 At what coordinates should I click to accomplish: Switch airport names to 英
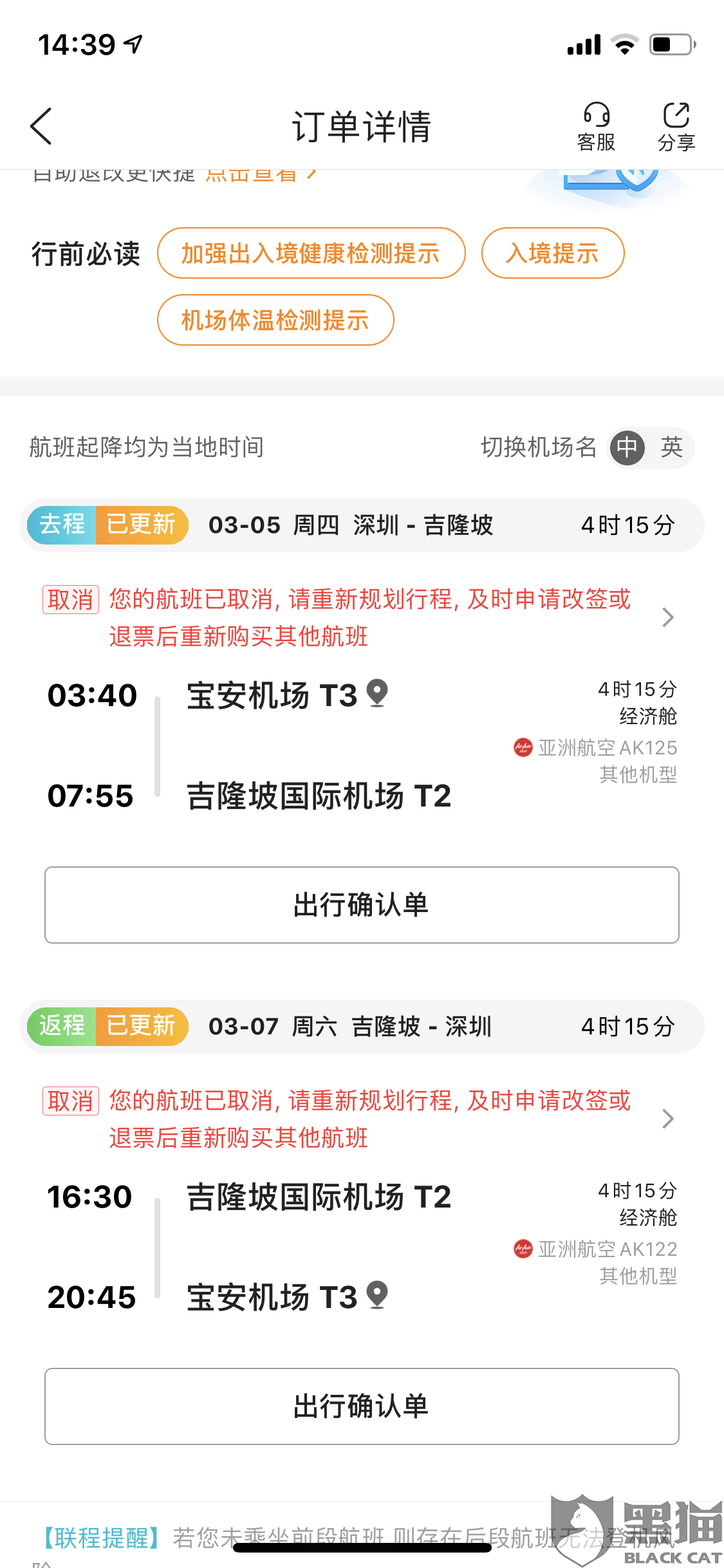[x=671, y=447]
